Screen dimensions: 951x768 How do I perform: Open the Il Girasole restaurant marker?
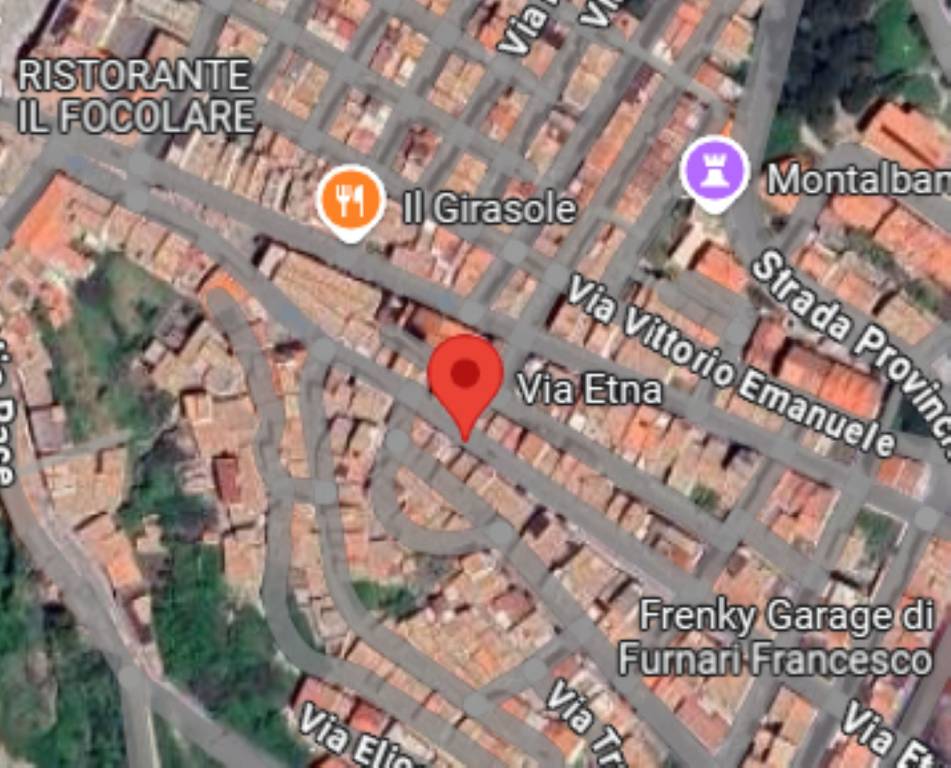click(x=350, y=201)
